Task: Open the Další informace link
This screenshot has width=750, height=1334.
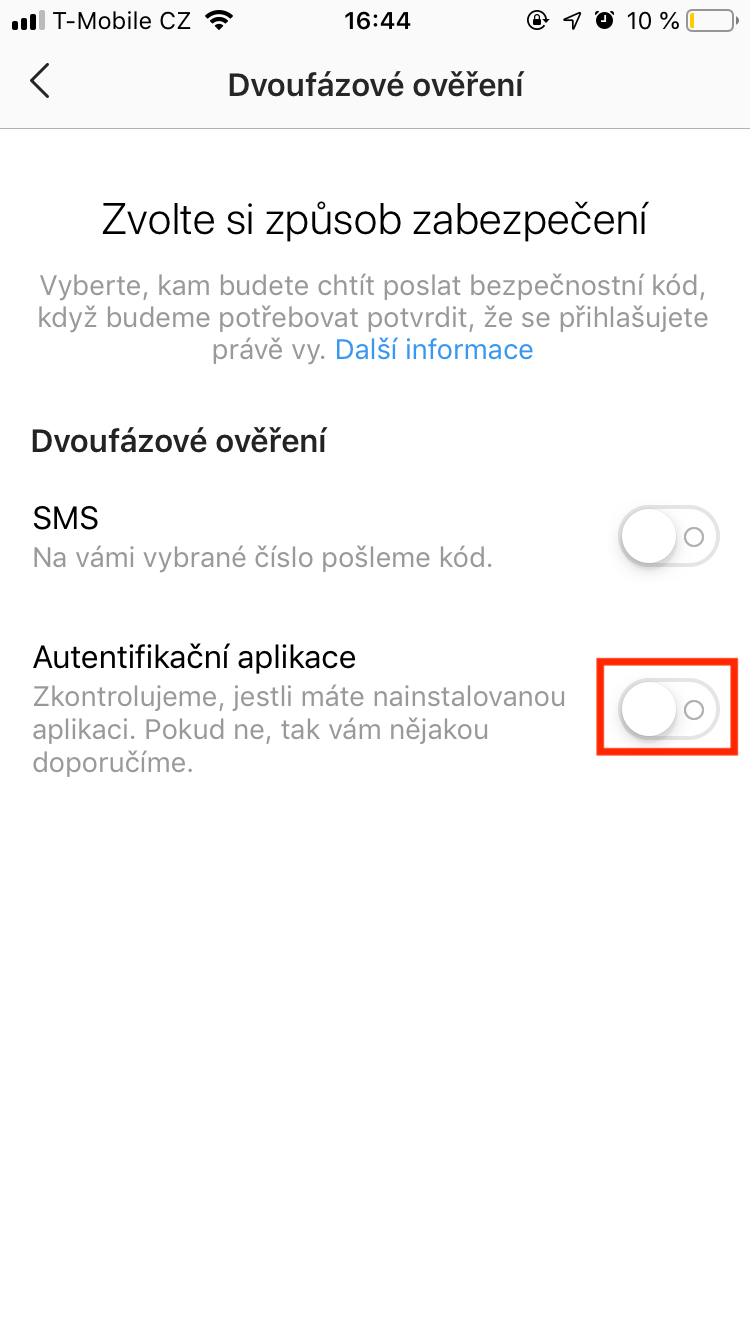Action: click(x=433, y=349)
